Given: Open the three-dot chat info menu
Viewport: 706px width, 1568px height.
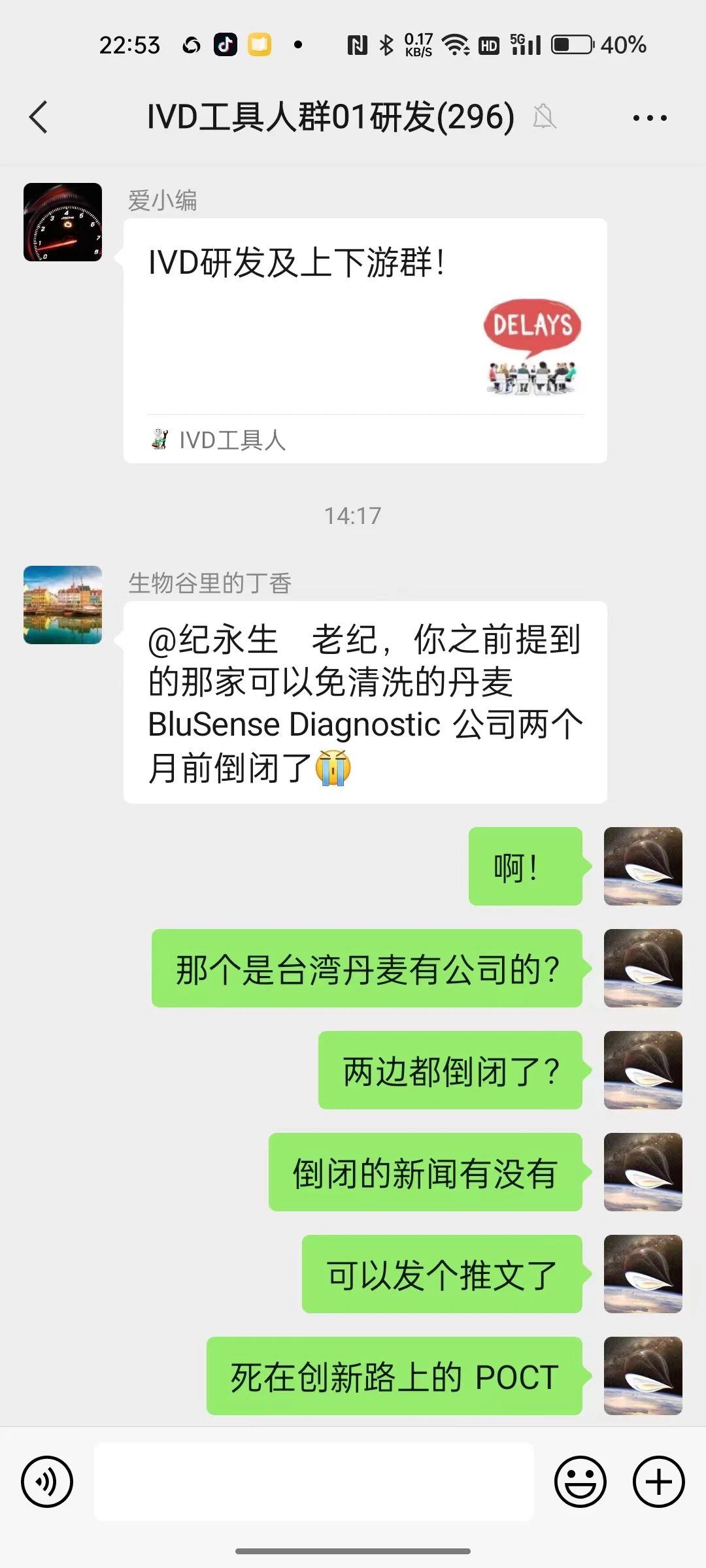Looking at the screenshot, I should [x=650, y=118].
